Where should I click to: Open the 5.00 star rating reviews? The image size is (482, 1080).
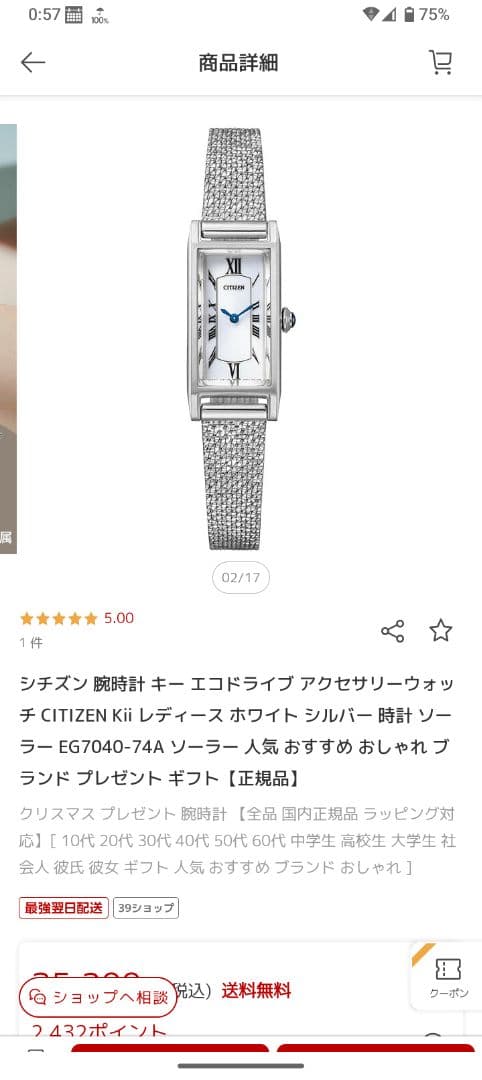[77, 619]
